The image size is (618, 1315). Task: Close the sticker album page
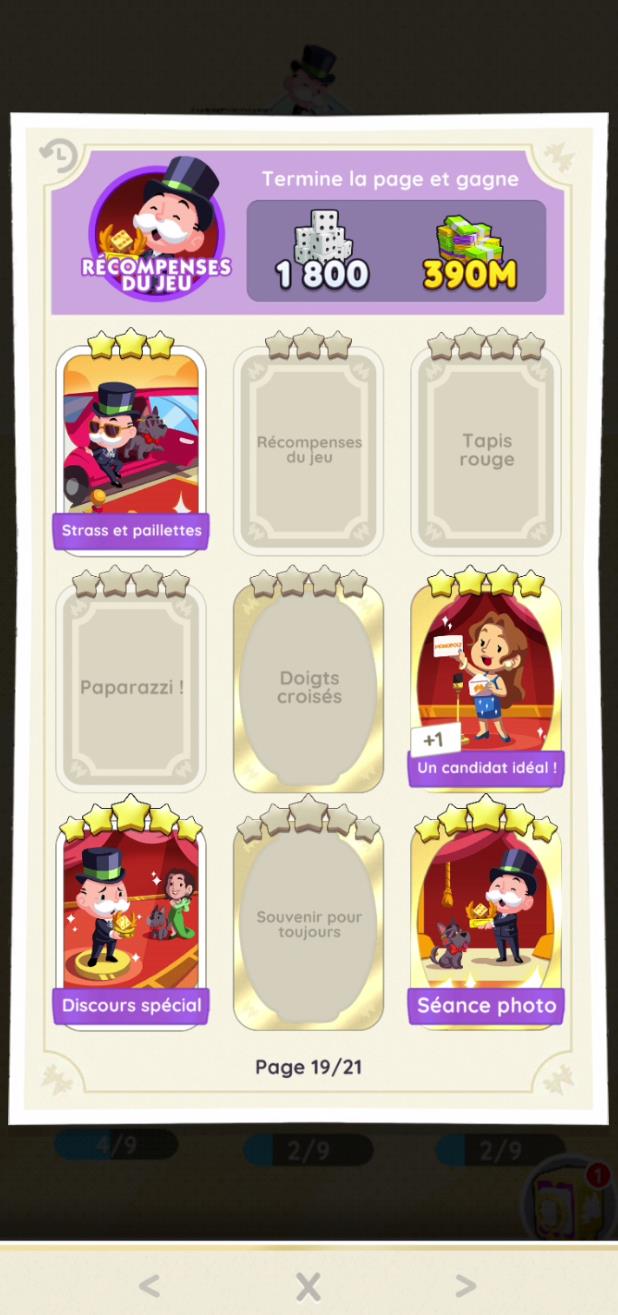tap(308, 1285)
